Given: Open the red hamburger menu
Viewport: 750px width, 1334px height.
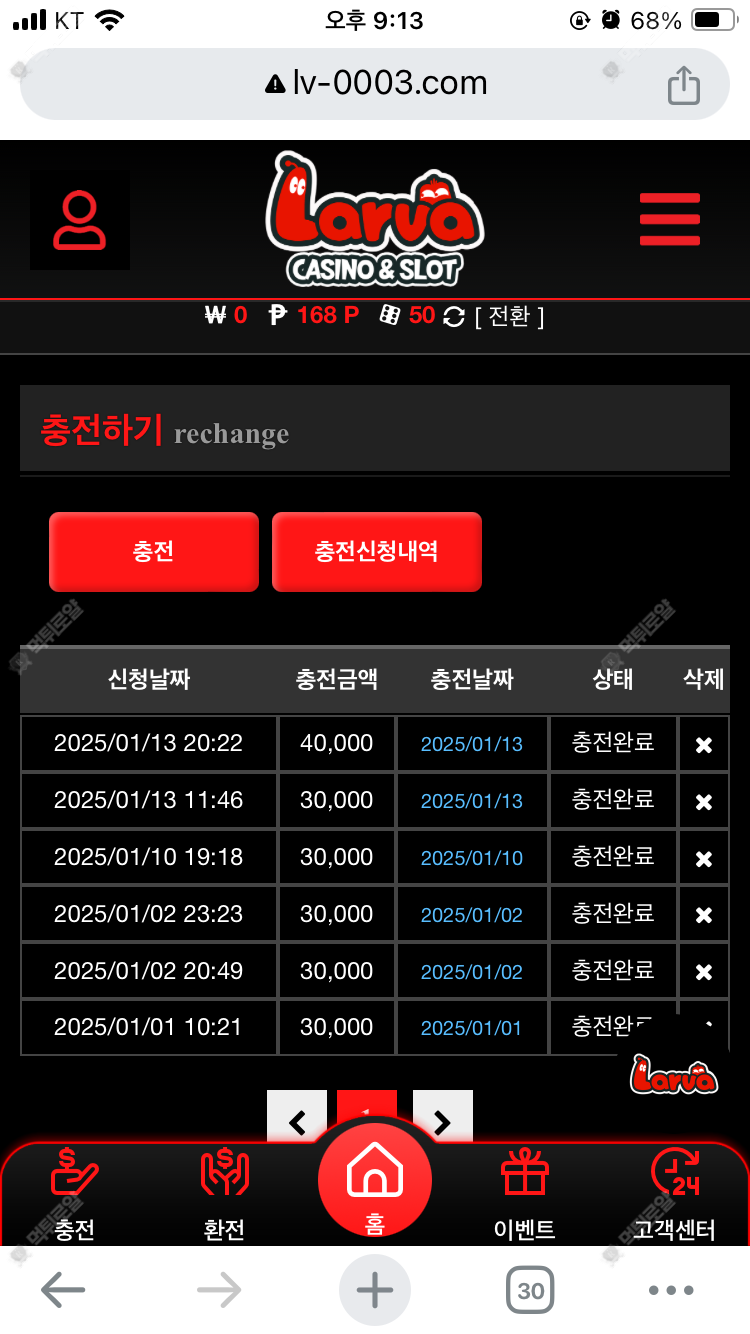Looking at the screenshot, I should 669,219.
